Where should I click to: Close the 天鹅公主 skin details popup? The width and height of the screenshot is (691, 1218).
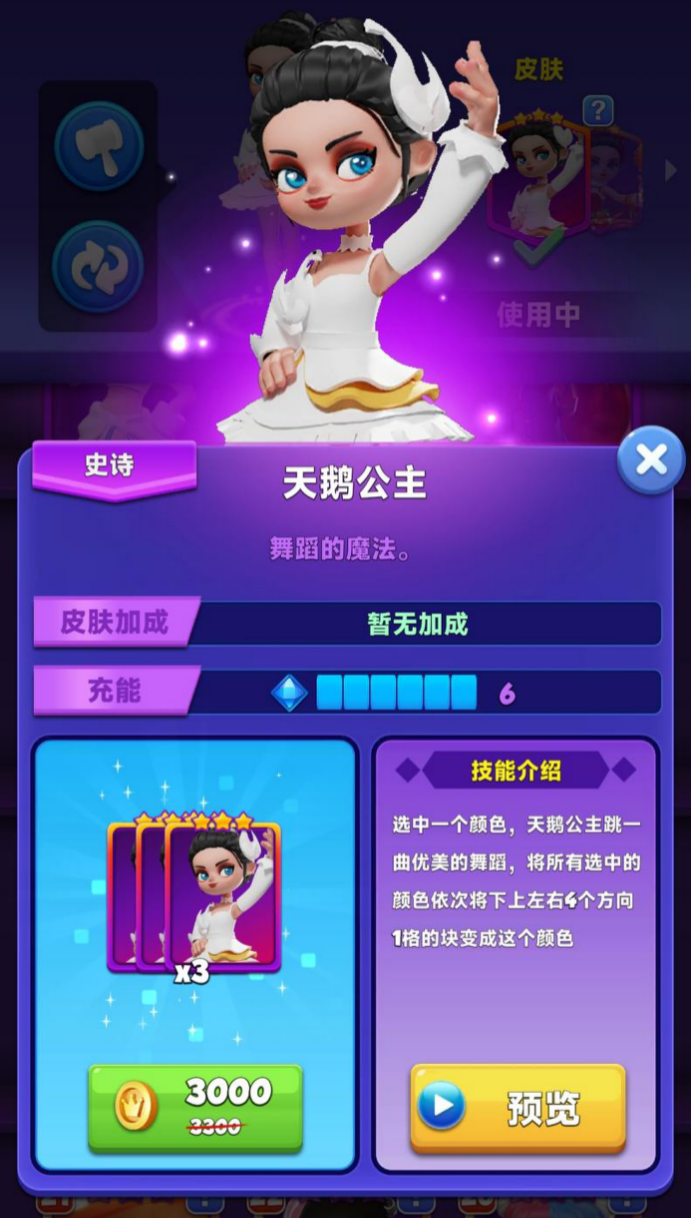[x=651, y=460]
